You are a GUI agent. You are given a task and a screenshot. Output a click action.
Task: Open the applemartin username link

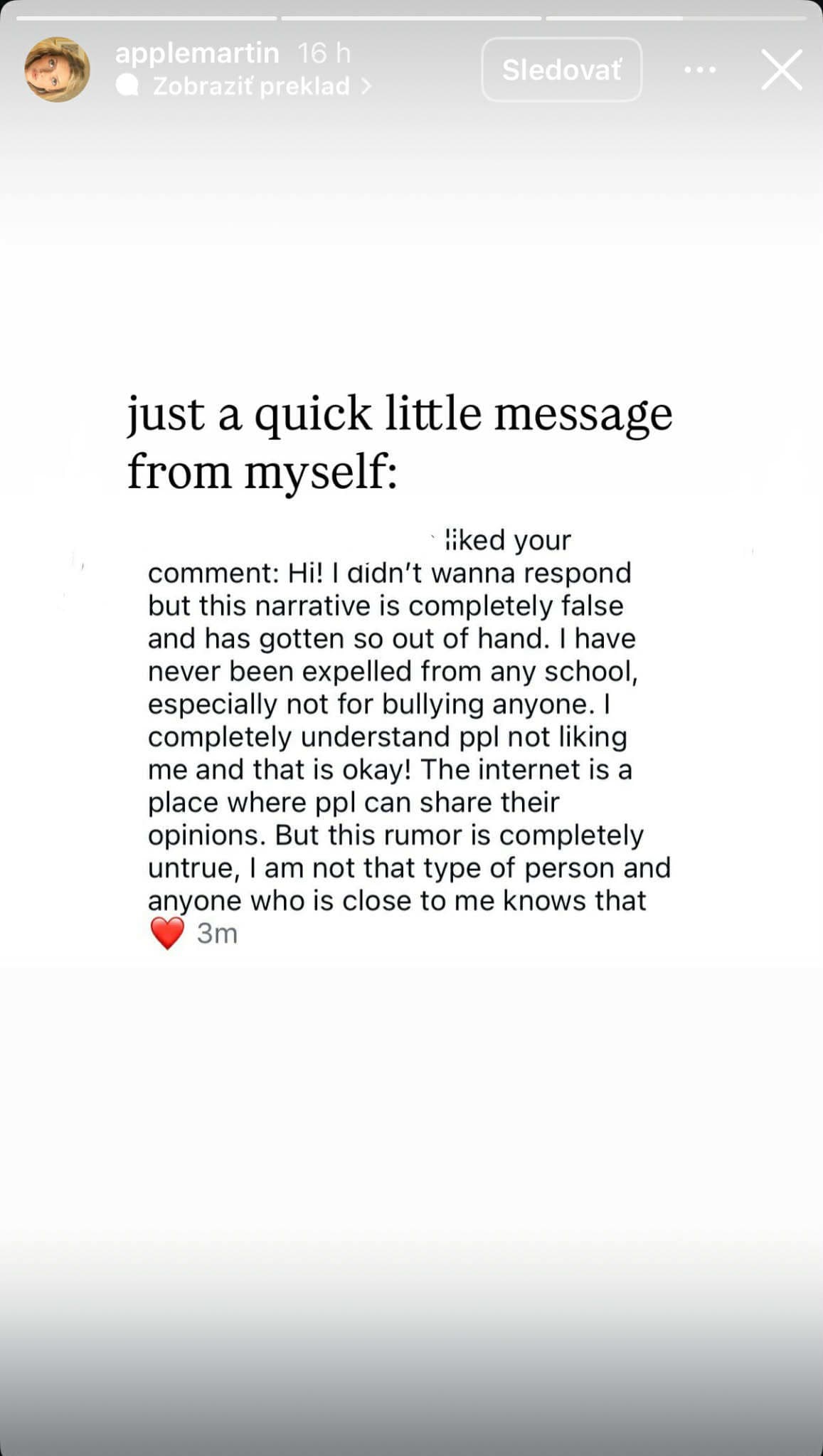(x=197, y=53)
